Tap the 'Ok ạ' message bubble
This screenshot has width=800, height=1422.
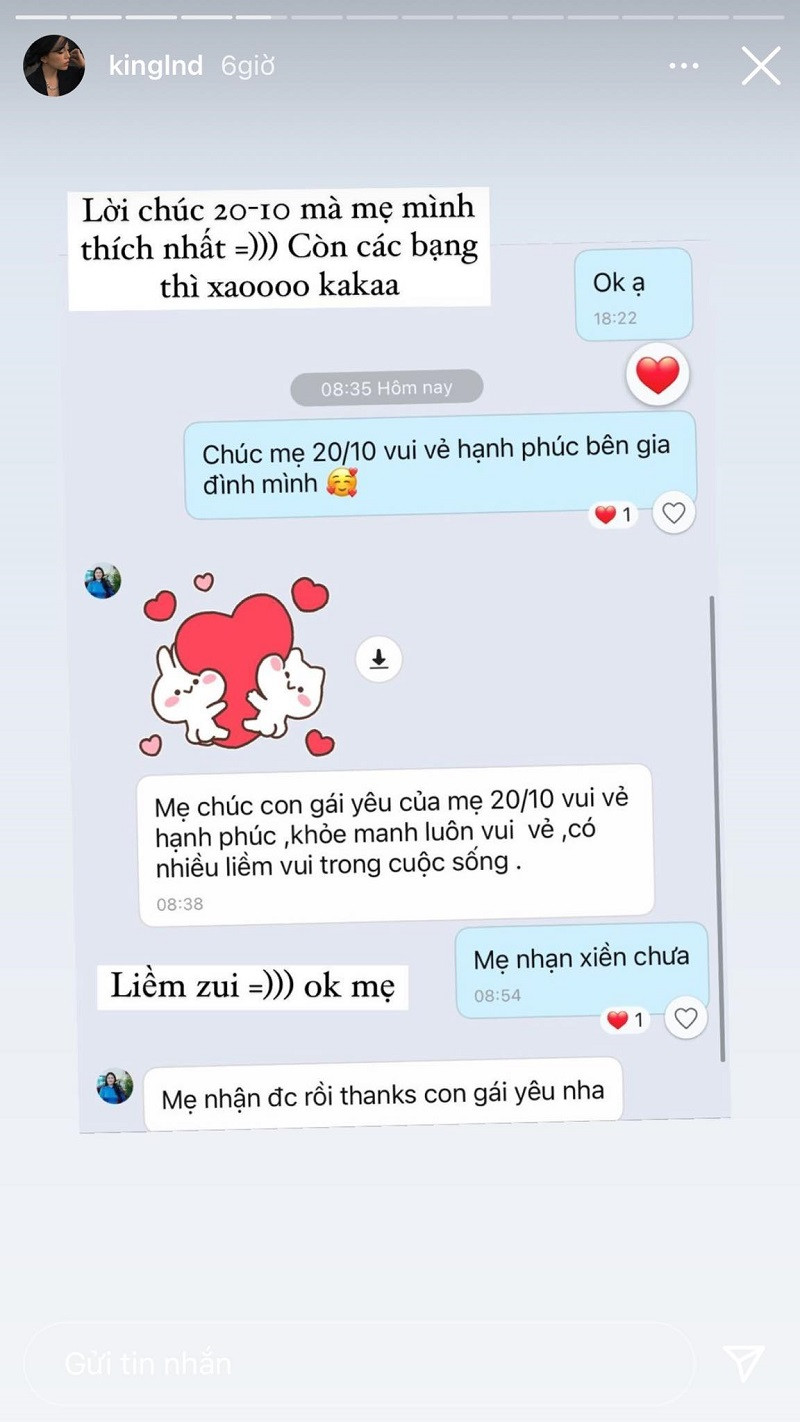point(632,292)
